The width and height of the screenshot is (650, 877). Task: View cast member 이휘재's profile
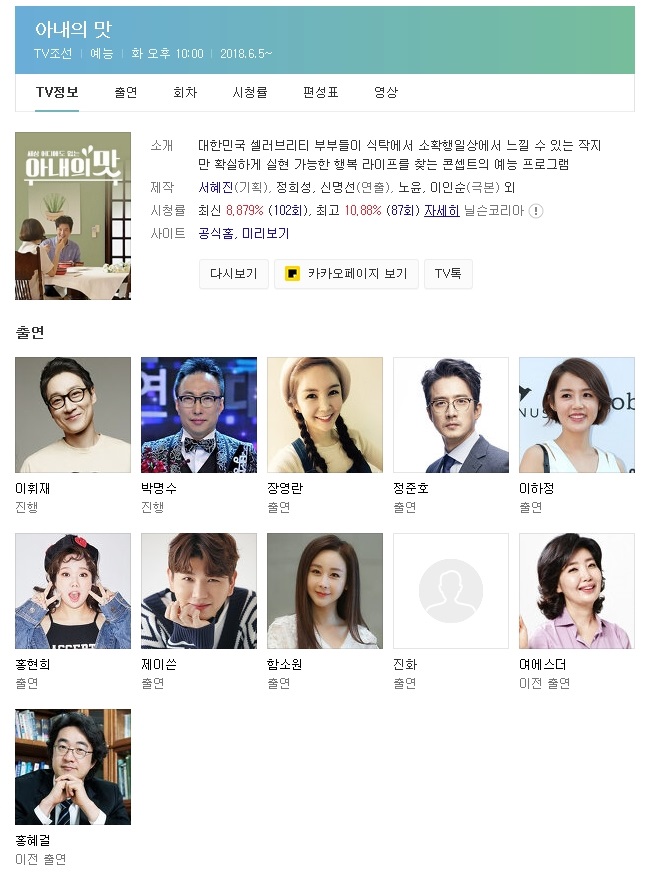pos(73,415)
